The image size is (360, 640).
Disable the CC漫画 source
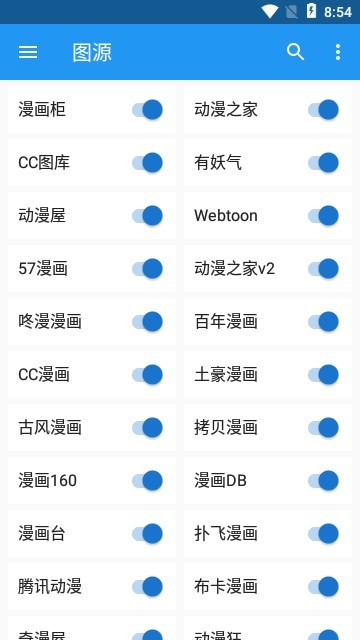(147, 375)
